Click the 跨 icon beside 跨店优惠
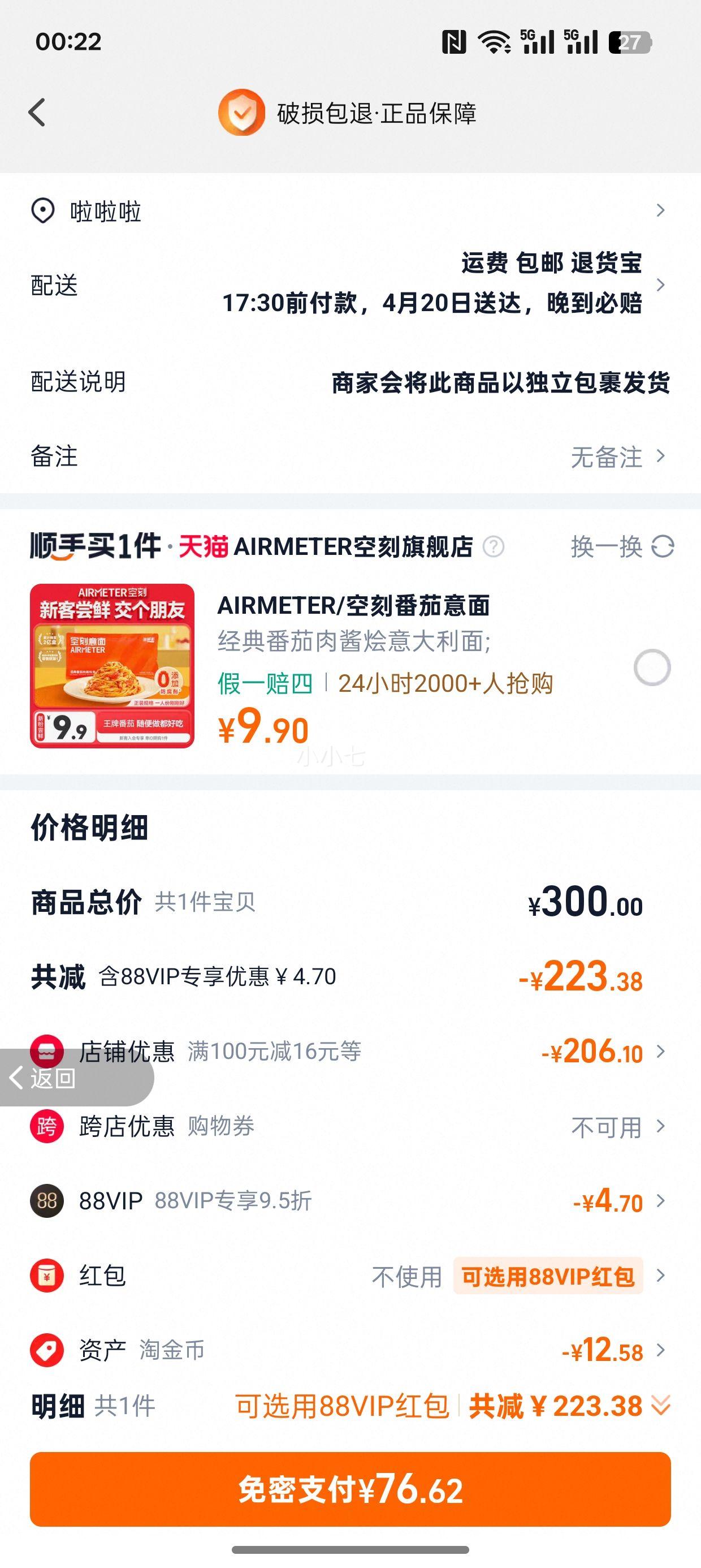 (46, 1128)
